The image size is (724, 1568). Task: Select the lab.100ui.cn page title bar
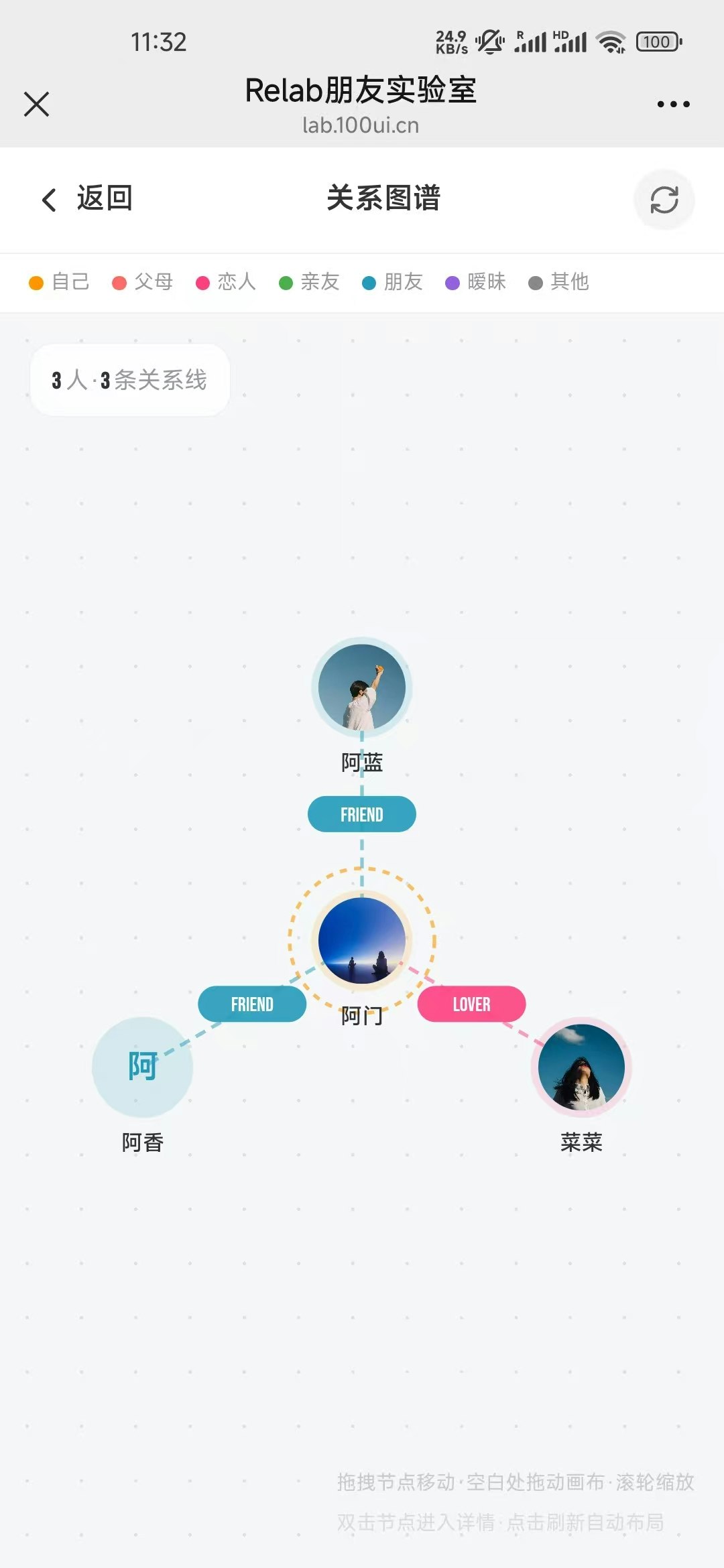click(x=361, y=125)
